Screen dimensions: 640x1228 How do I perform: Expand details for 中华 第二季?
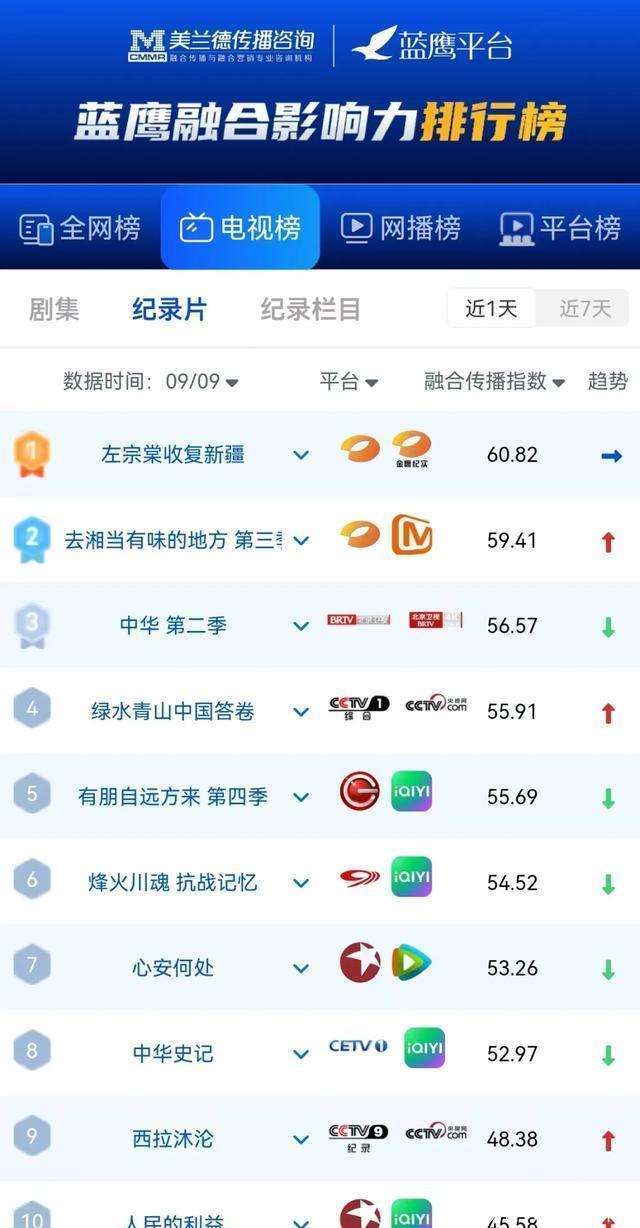coord(301,626)
